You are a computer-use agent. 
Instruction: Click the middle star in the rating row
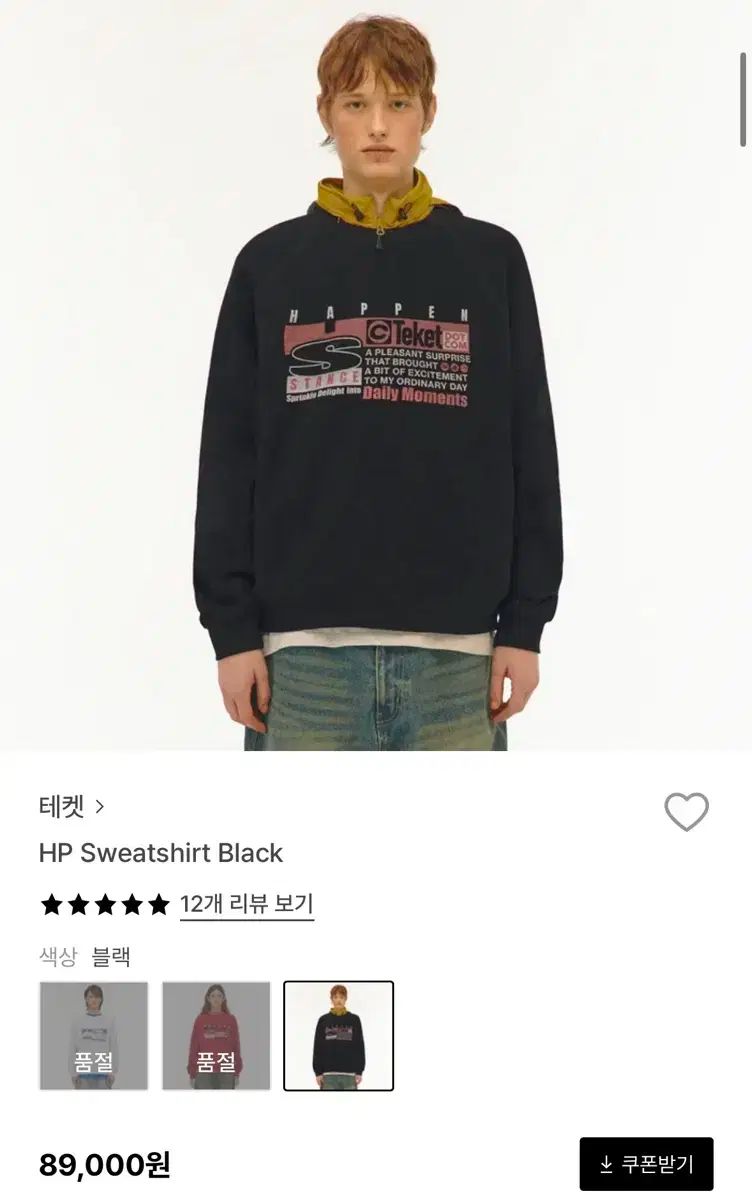tap(105, 906)
